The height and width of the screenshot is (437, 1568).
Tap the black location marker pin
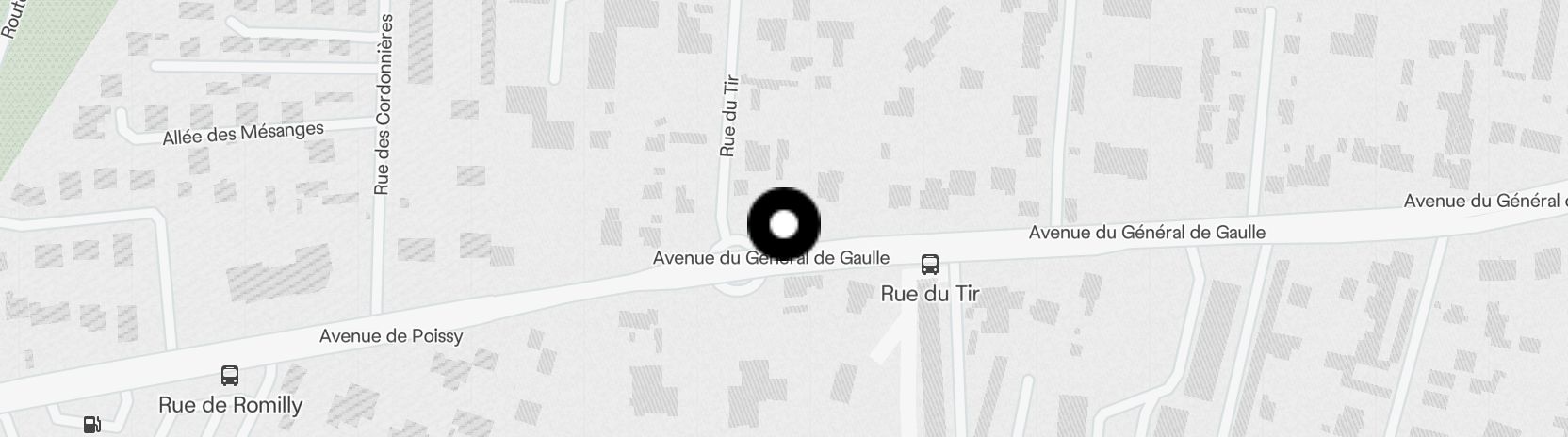[x=784, y=225]
